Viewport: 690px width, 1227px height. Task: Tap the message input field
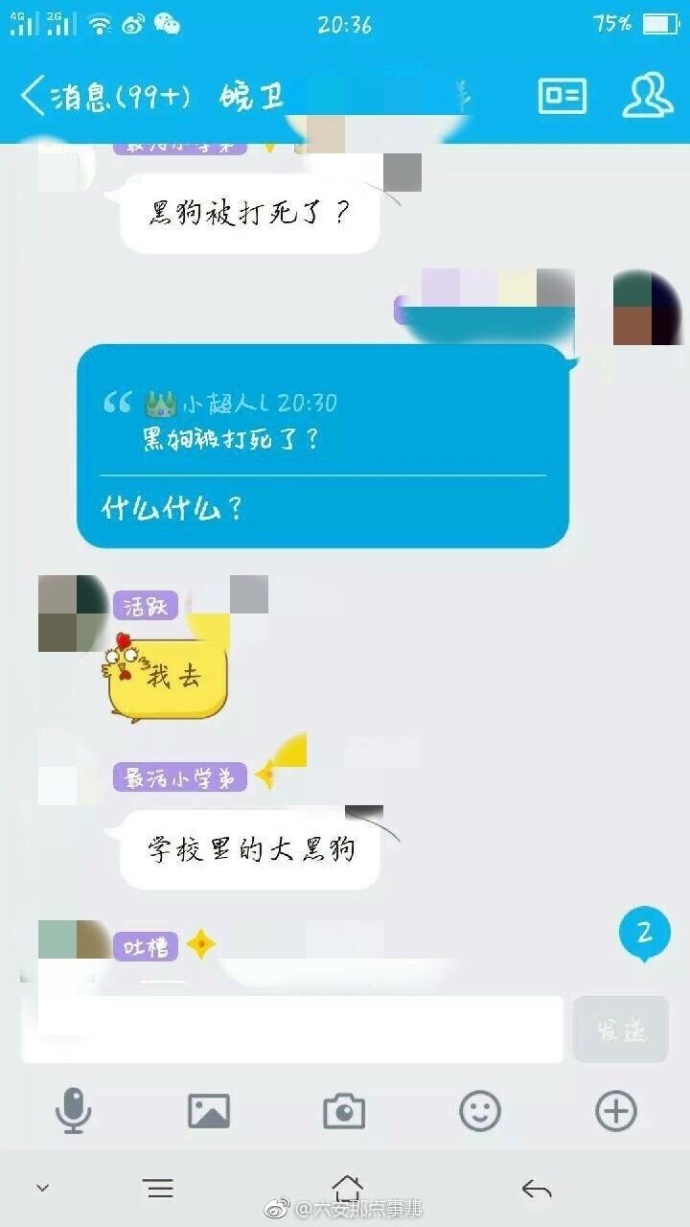point(292,1029)
